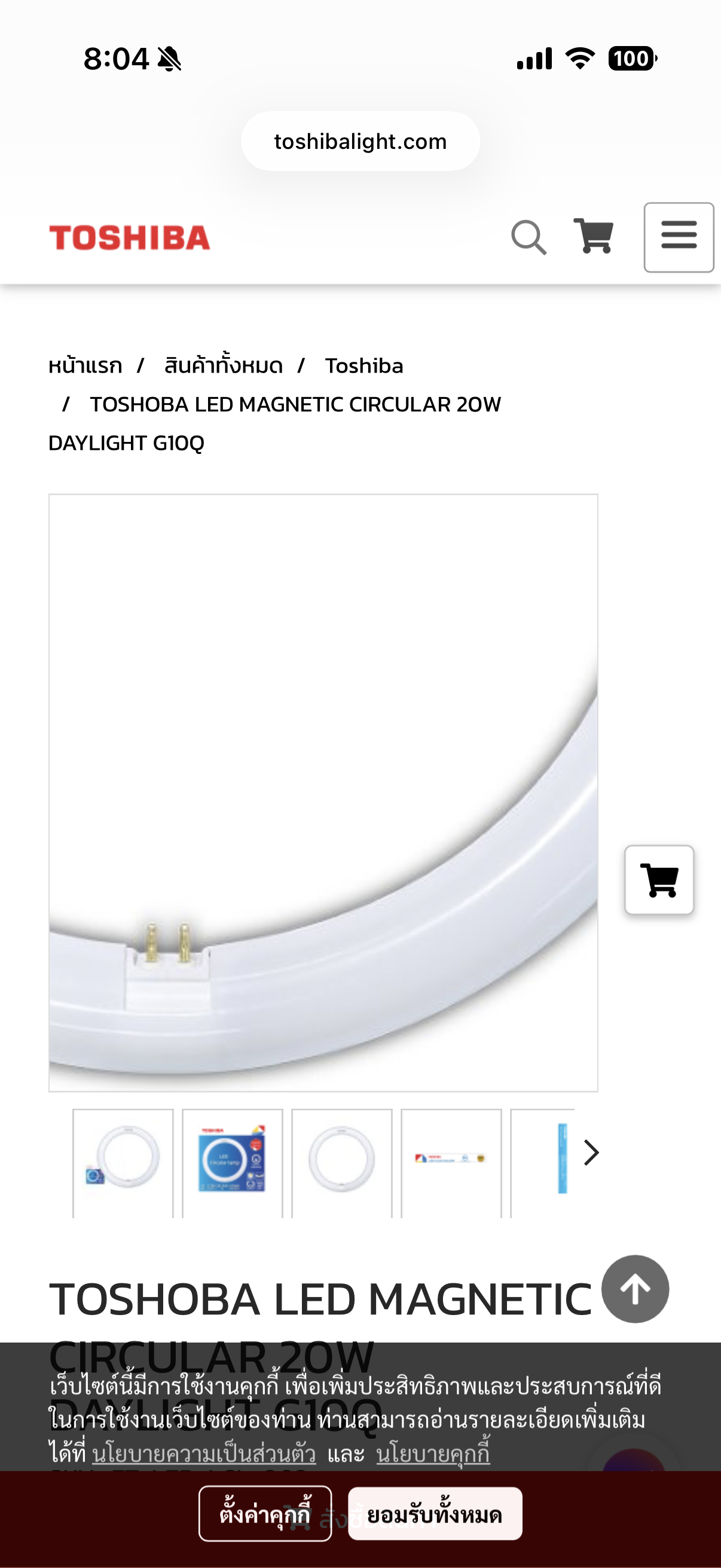This screenshot has width=721, height=1568.
Task: Open the นโยบายความเป็นส่วนตัว link
Action: (204, 1454)
